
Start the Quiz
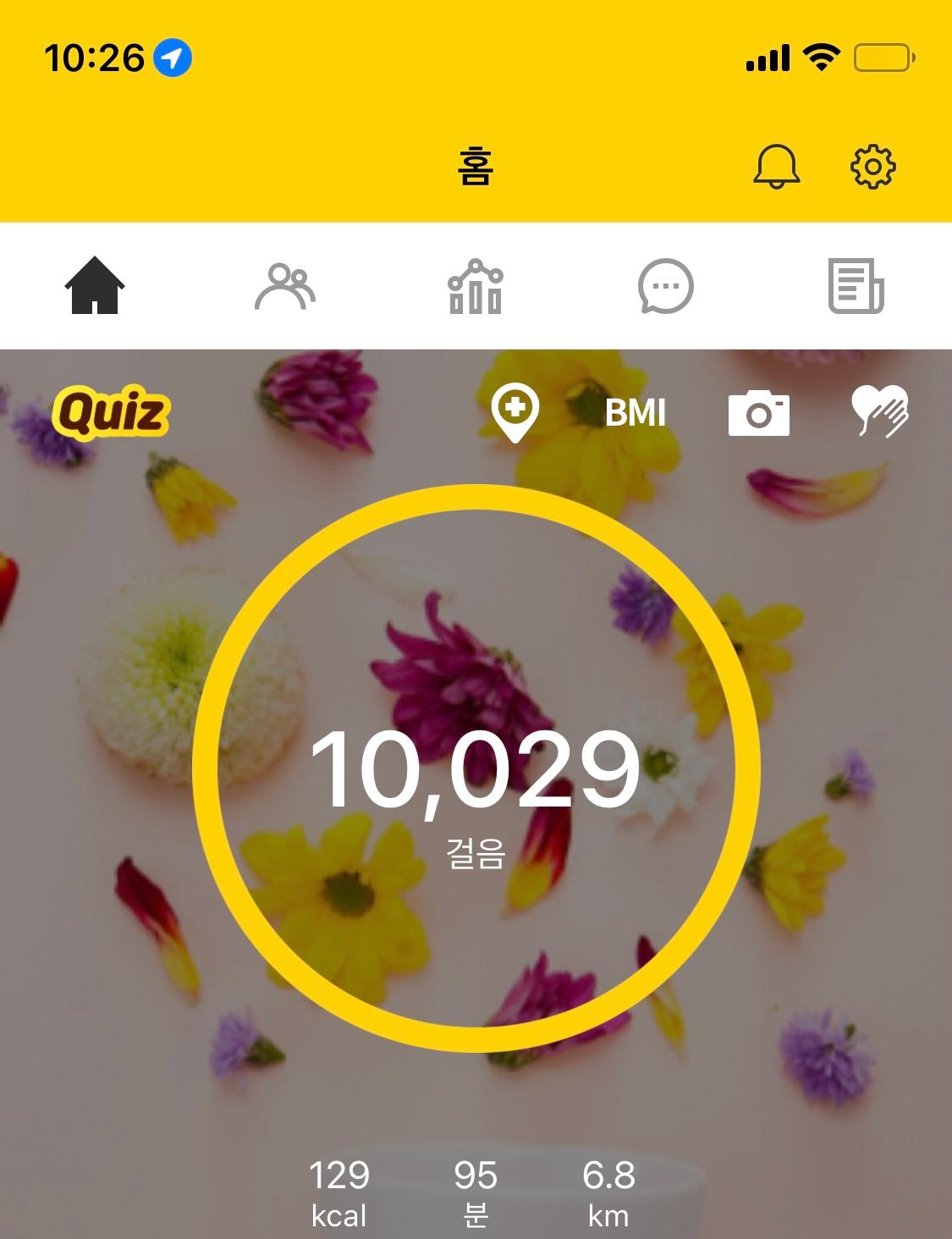coord(111,412)
